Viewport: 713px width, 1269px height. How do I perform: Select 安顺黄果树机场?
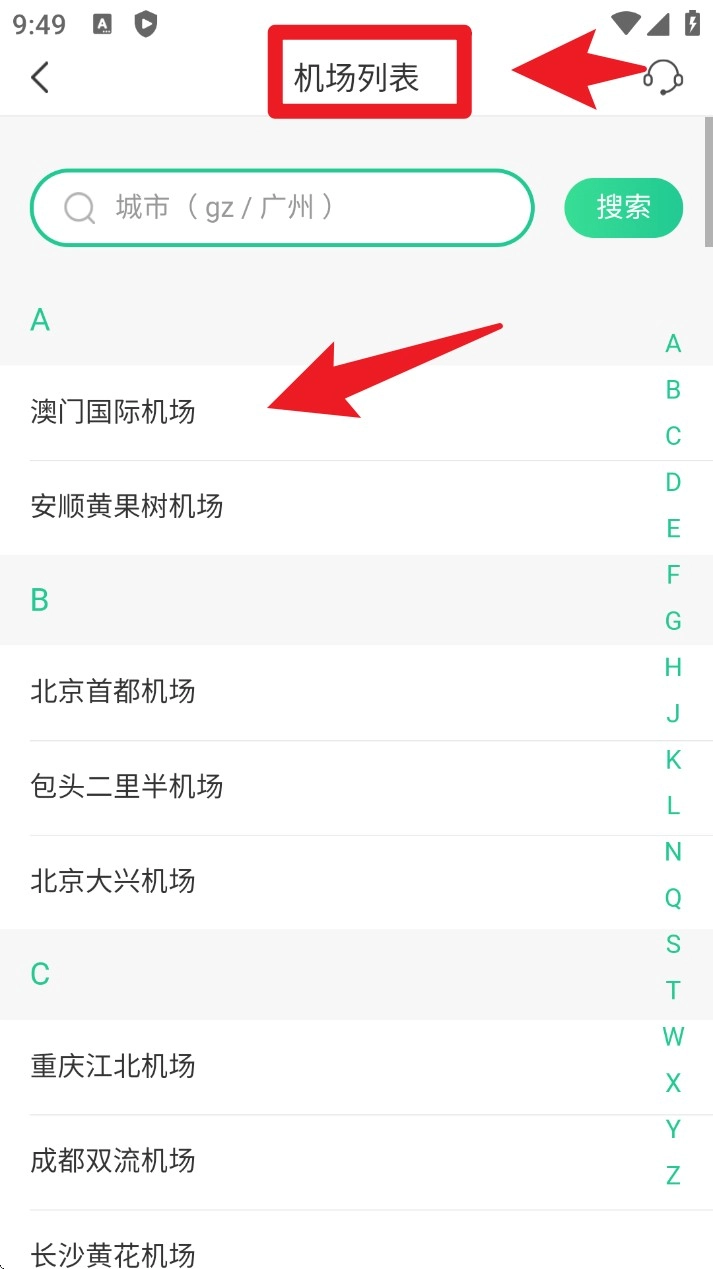pyautogui.click(x=127, y=507)
